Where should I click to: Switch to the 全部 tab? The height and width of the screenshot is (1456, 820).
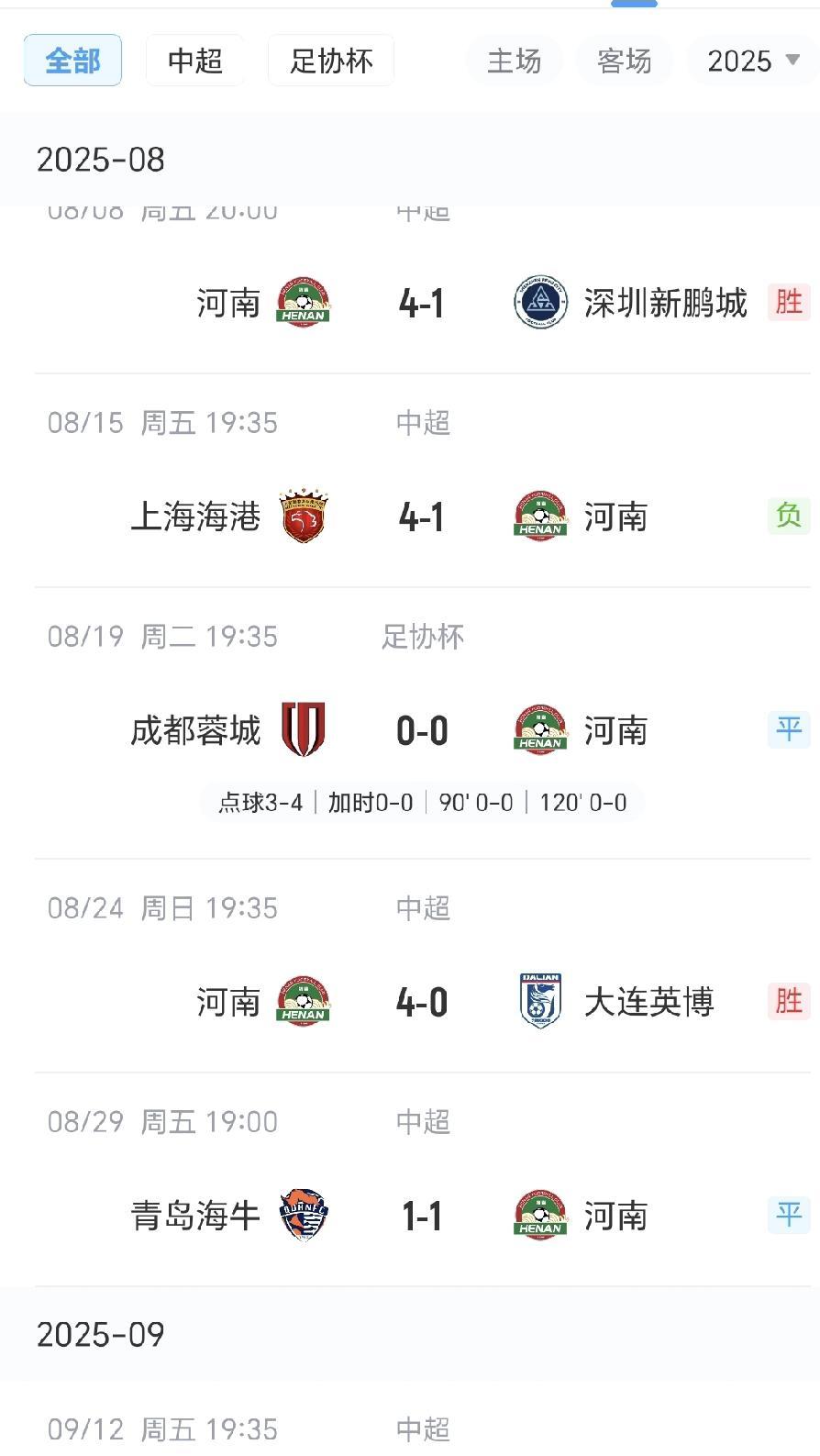pos(72,61)
